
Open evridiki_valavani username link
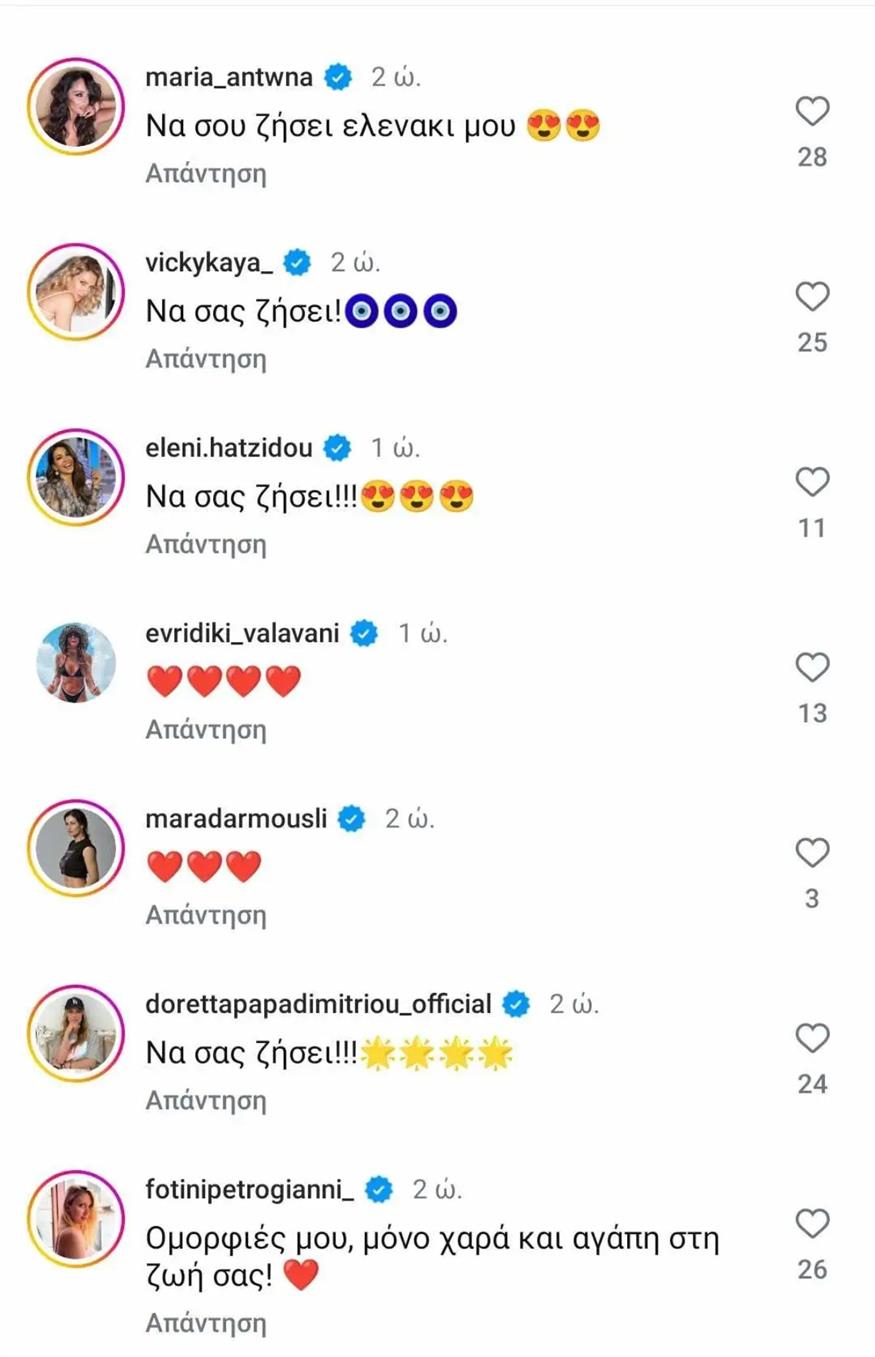pyautogui.click(x=245, y=633)
